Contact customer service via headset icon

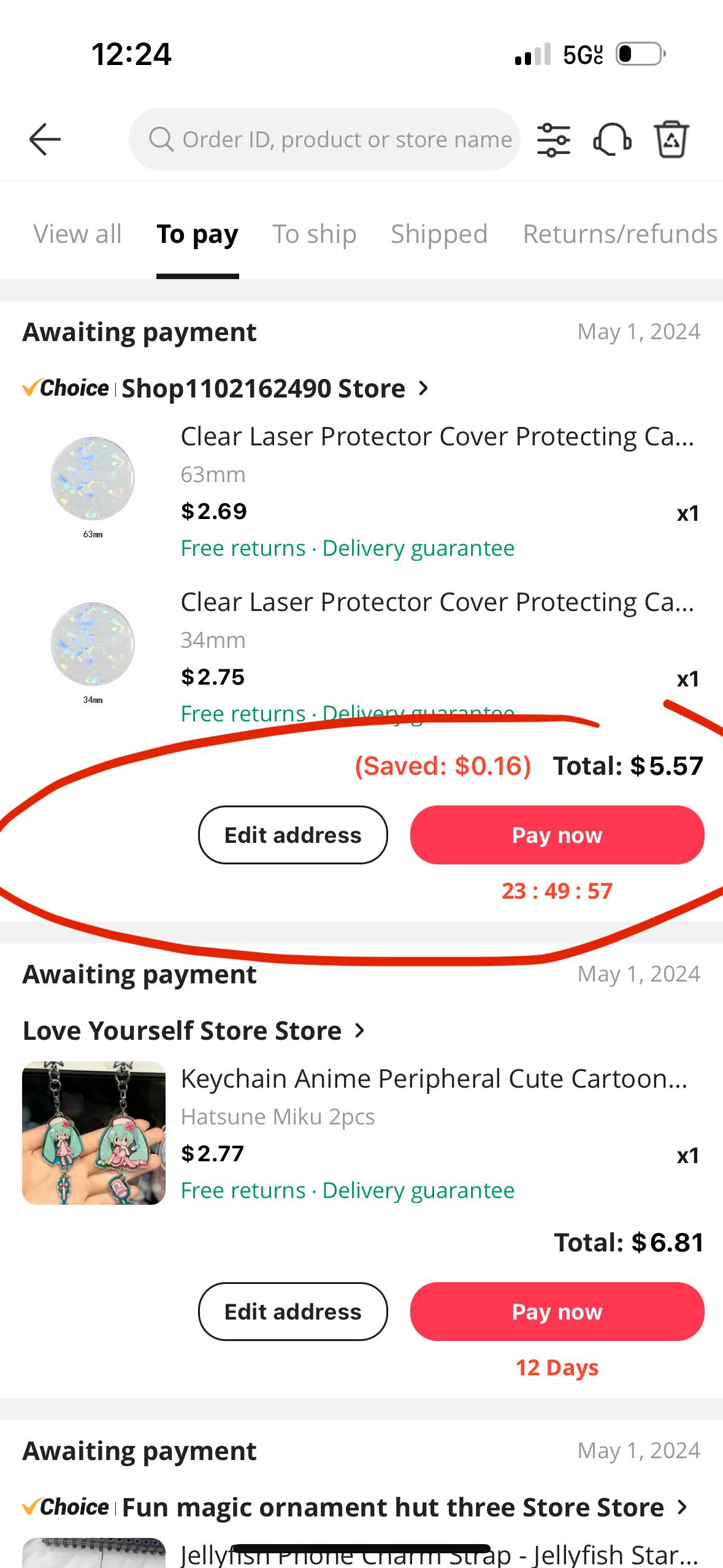tap(611, 140)
